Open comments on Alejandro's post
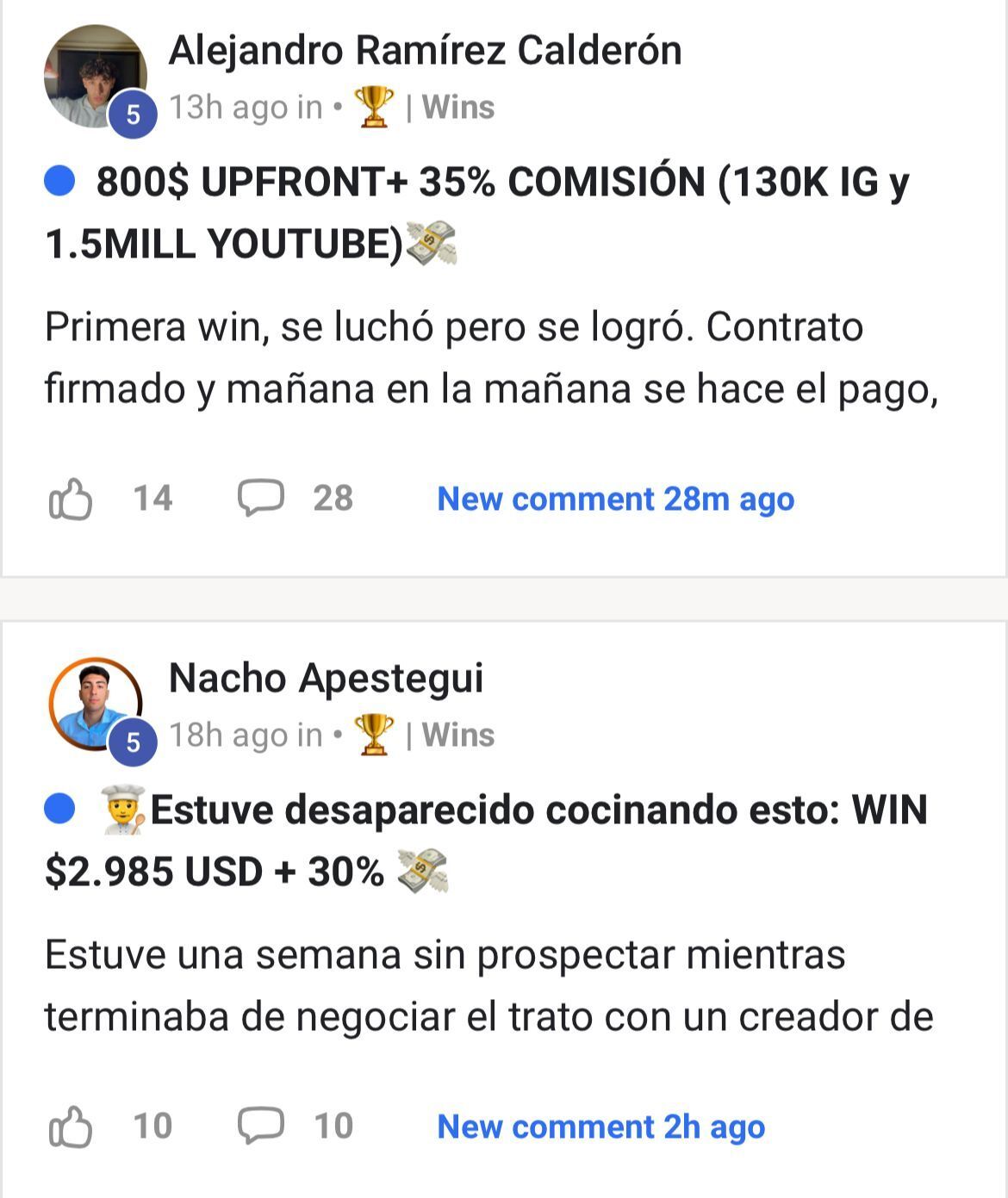The image size is (1008, 1198). [x=261, y=498]
